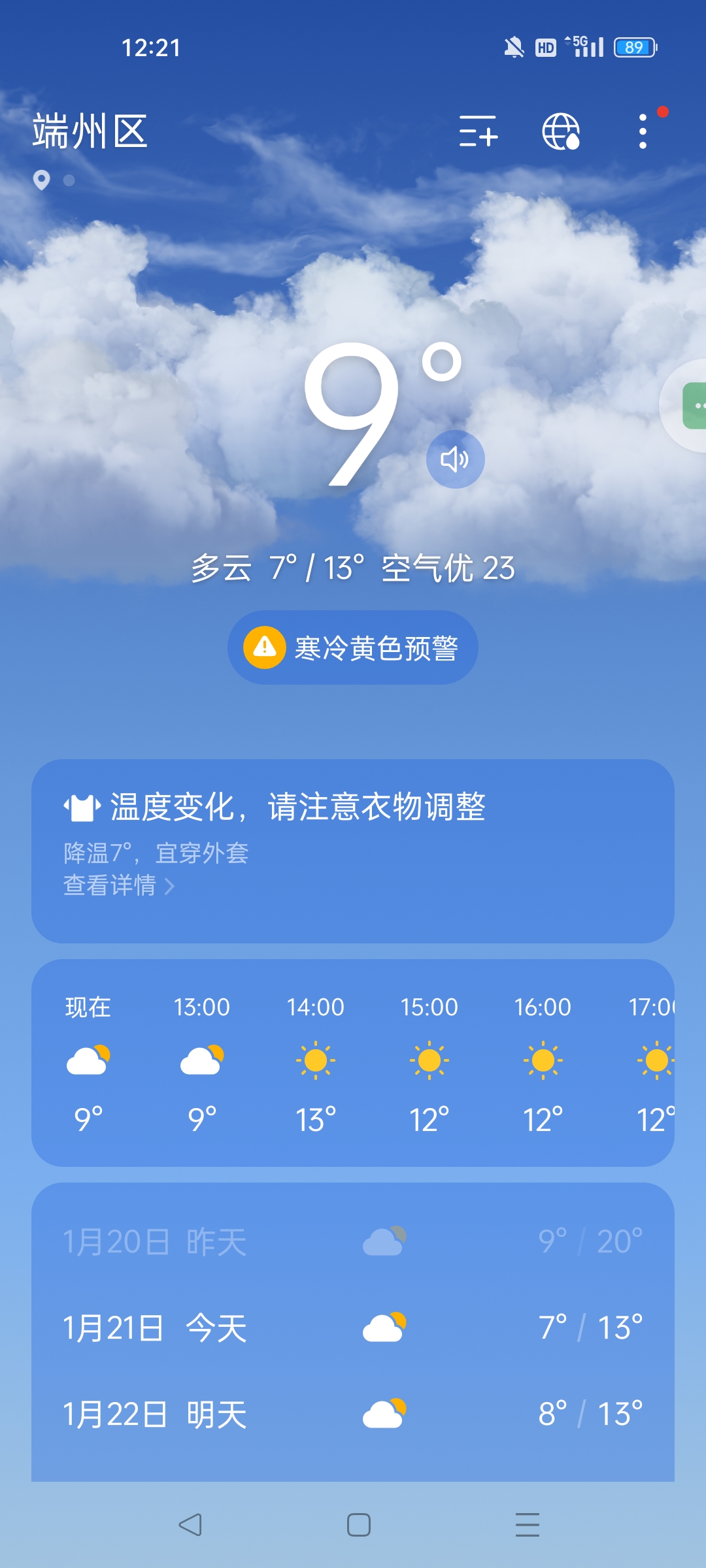Image resolution: width=706 pixels, height=1568 pixels.
Task: Open tomorrow's forecast row 1月22日
Action: (353, 1414)
